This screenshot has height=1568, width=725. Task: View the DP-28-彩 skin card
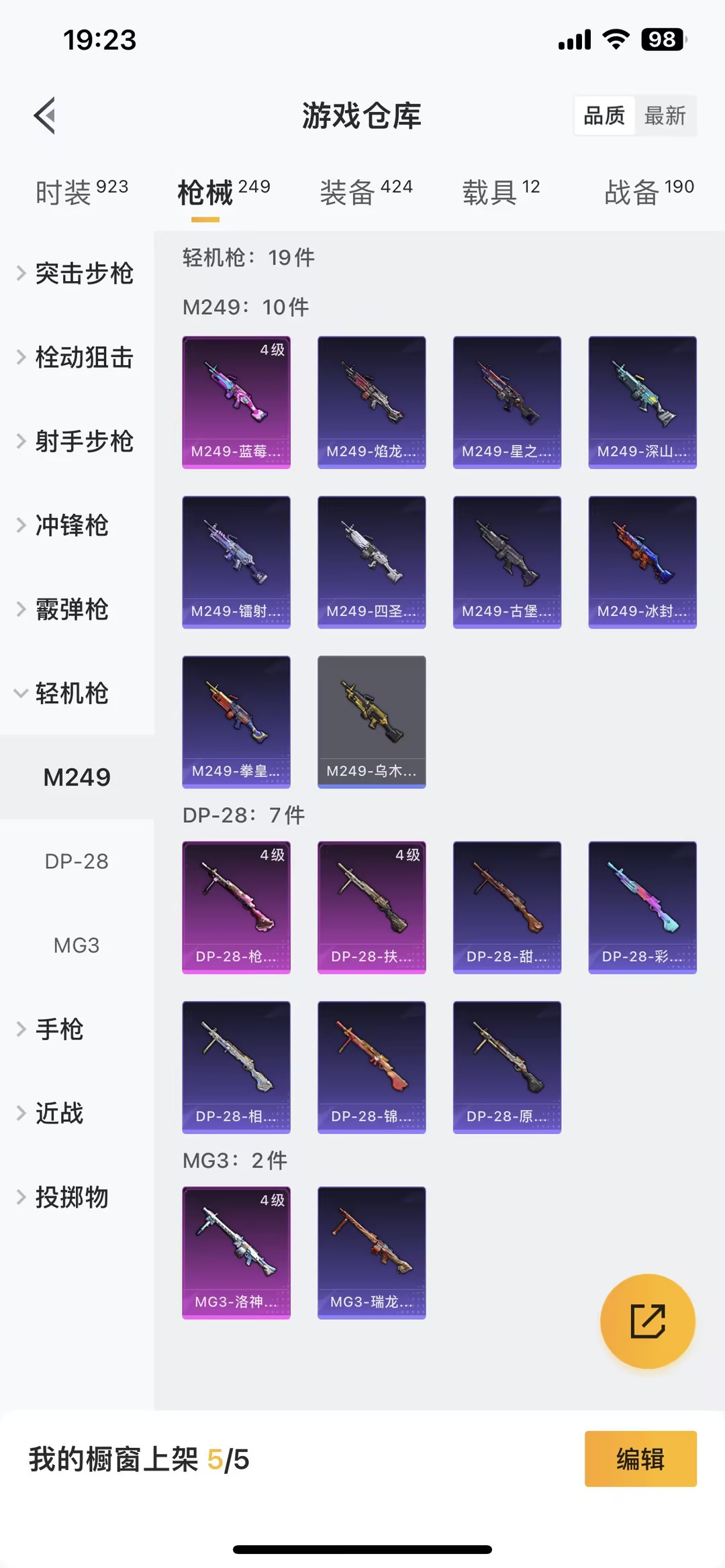[x=642, y=907]
